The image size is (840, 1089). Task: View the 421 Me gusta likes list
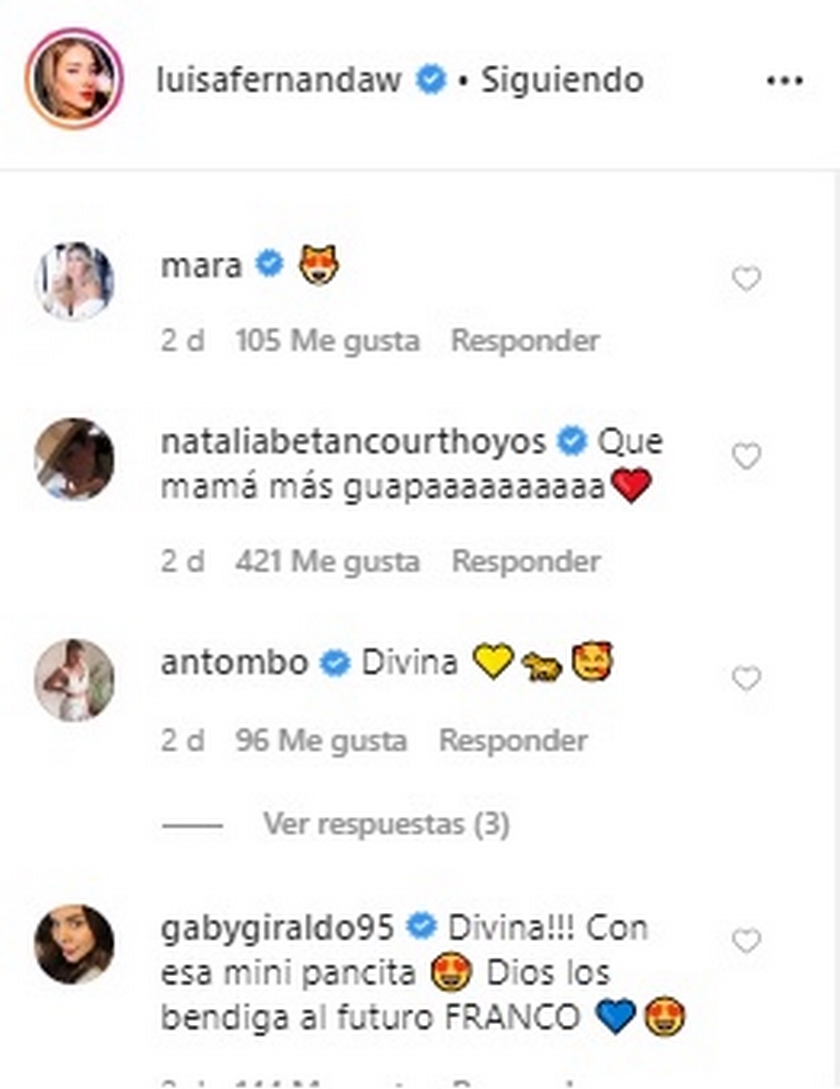coord(327,561)
